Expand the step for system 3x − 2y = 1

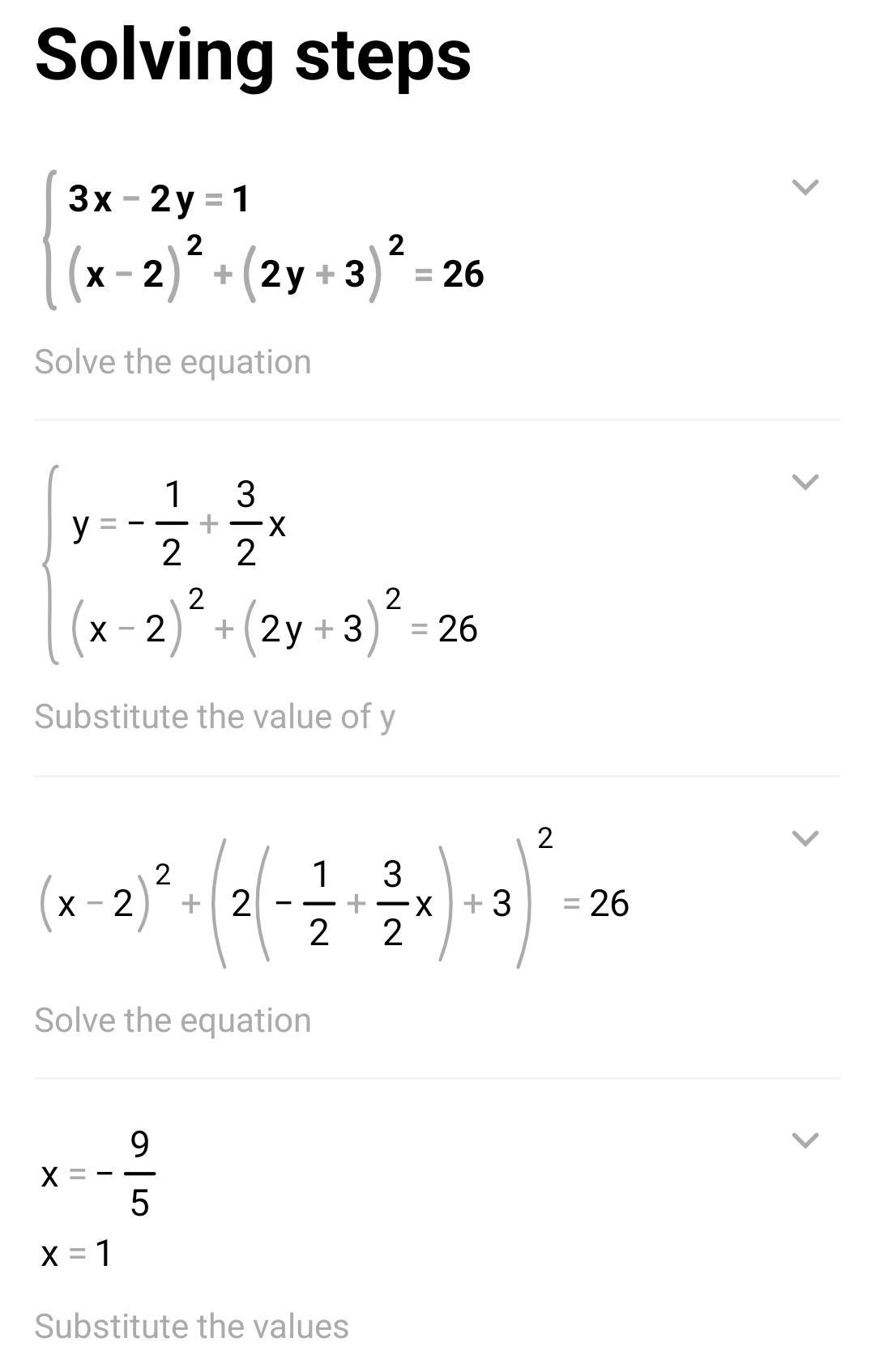coord(805,187)
